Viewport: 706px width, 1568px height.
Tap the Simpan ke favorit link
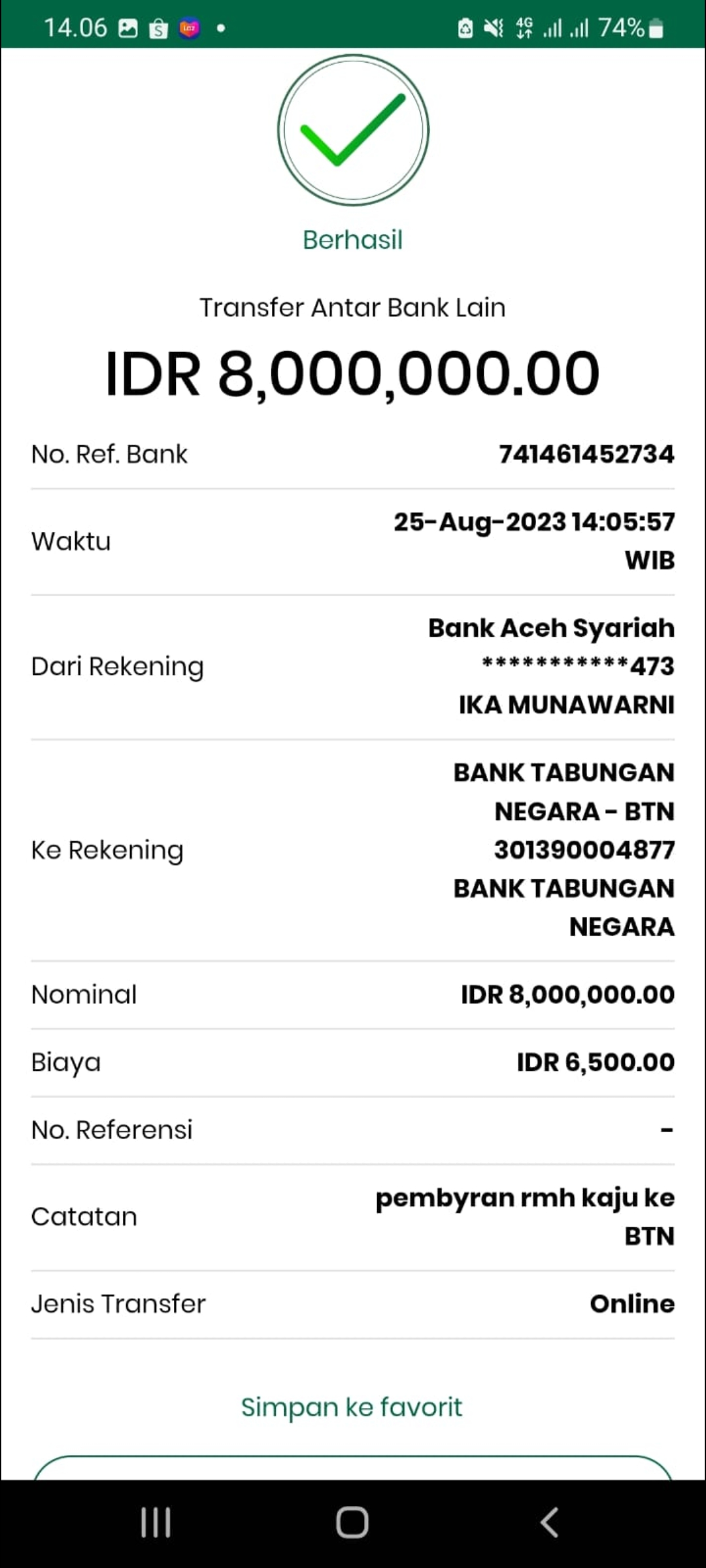point(352,1407)
